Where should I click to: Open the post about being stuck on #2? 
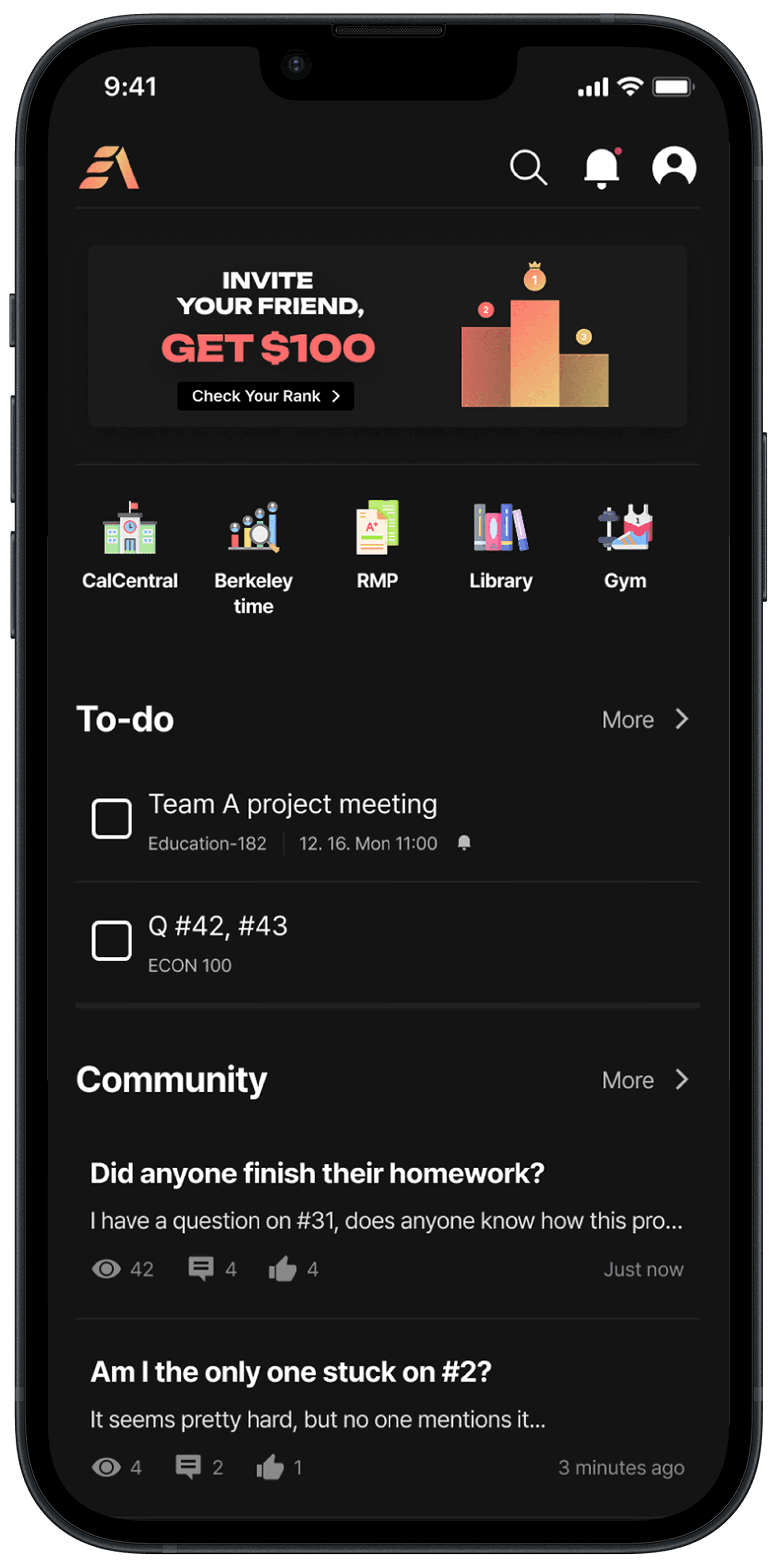pyautogui.click(x=290, y=1372)
